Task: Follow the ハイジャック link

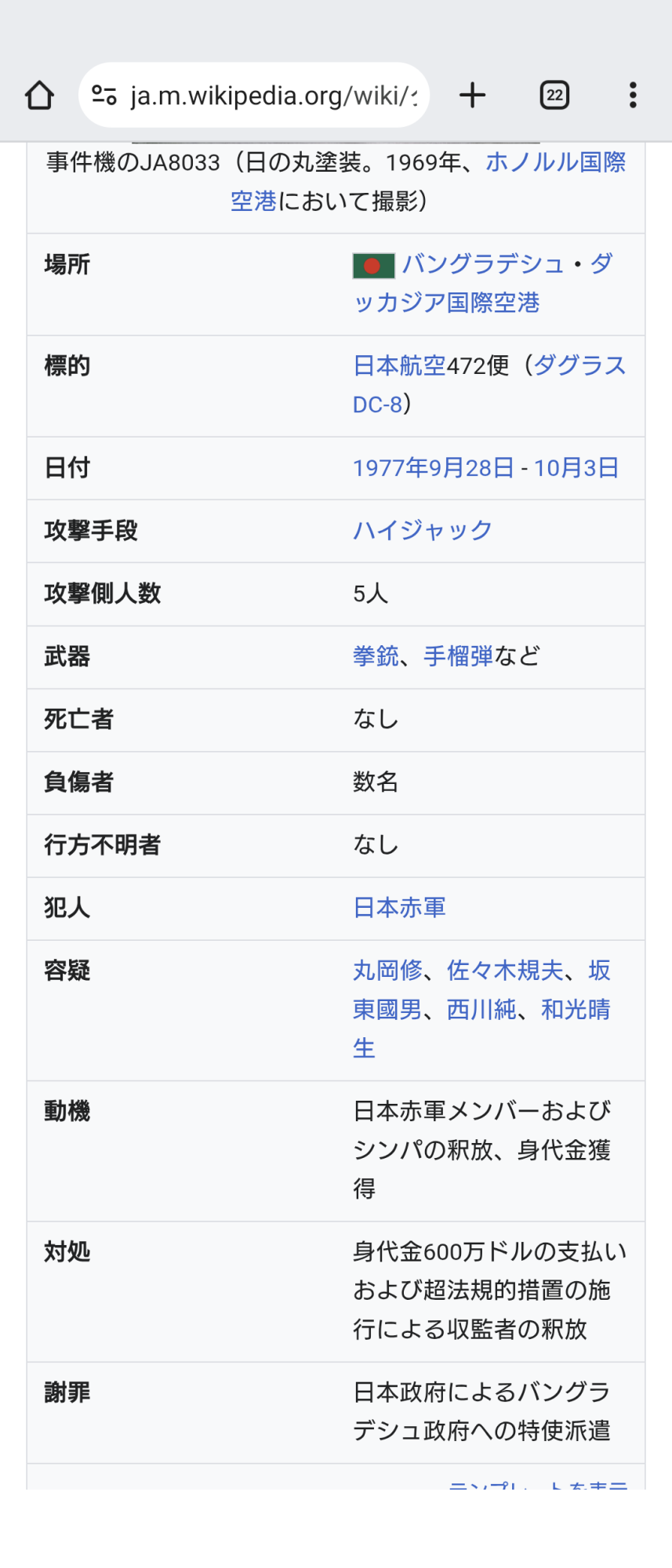Action: click(423, 531)
